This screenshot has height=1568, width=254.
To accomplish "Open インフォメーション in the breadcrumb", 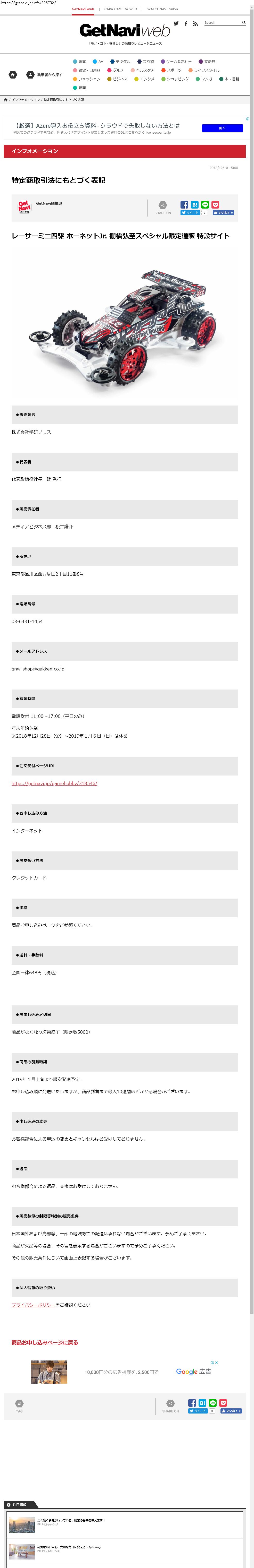I will [26, 99].
